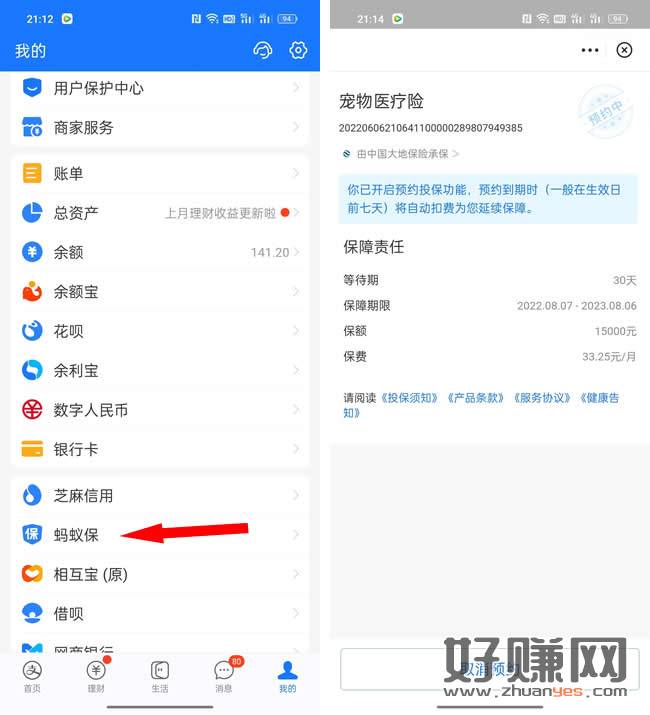Screen dimensions: 650x715
Task: Open 芝麻信用 row
Action: (x=160, y=496)
